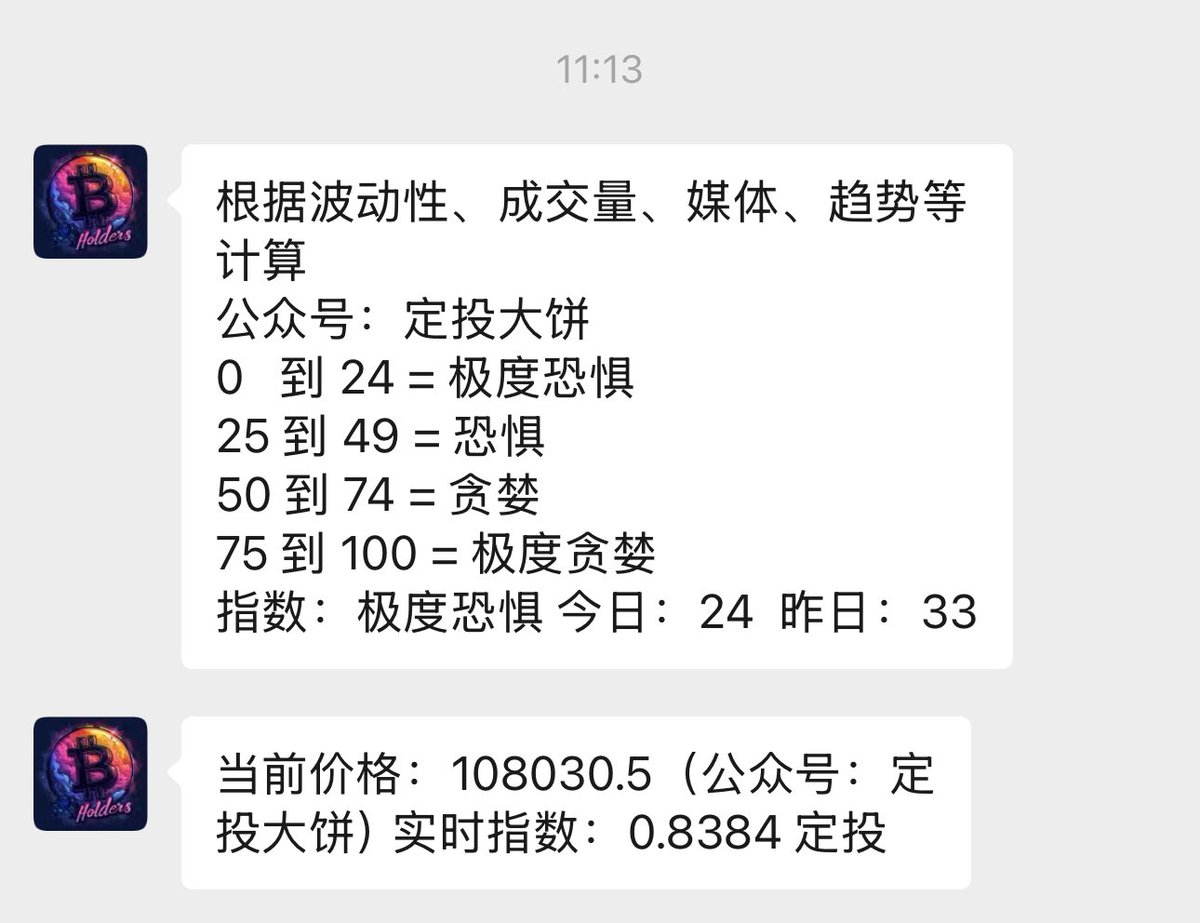
Task: Open sender avatar beside the 当前价格 message
Action: [x=90, y=773]
